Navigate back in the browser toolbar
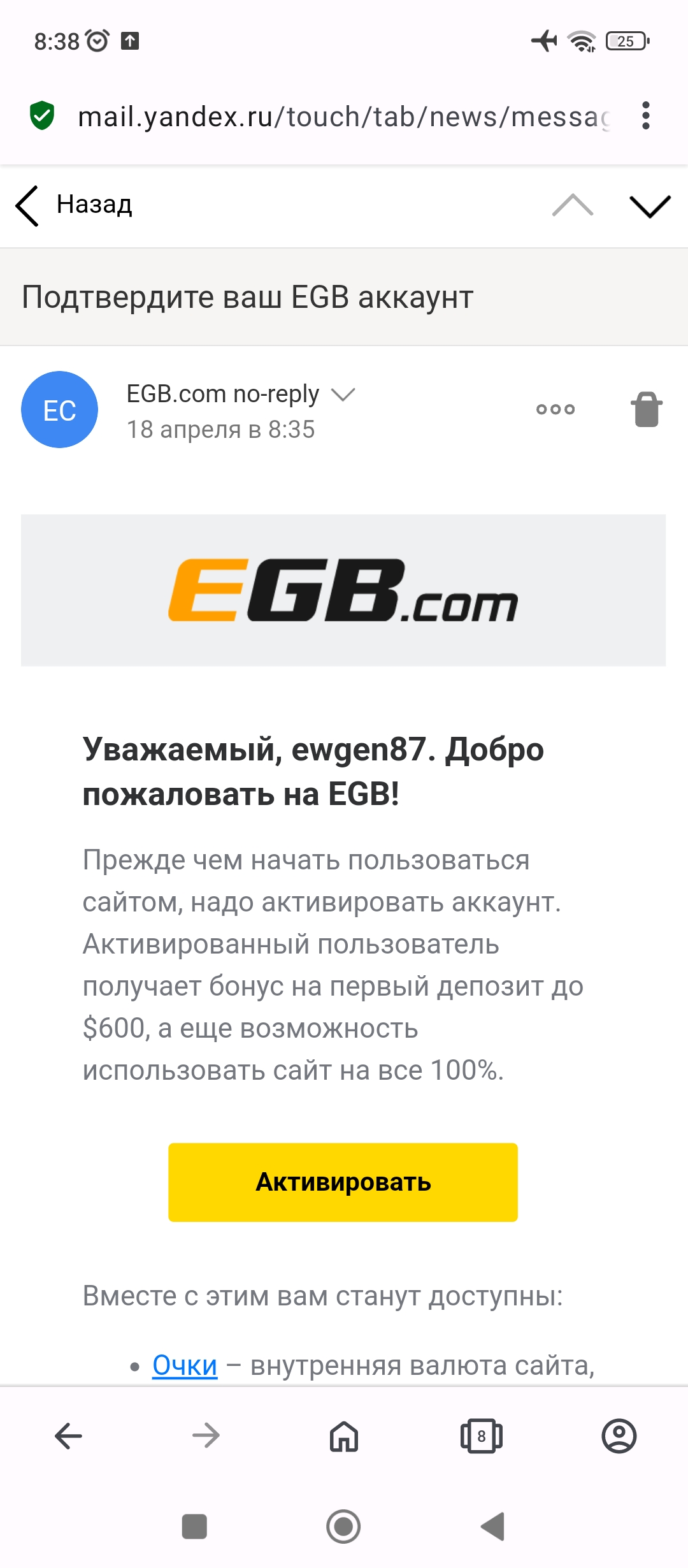The image size is (688, 1568). click(69, 1436)
